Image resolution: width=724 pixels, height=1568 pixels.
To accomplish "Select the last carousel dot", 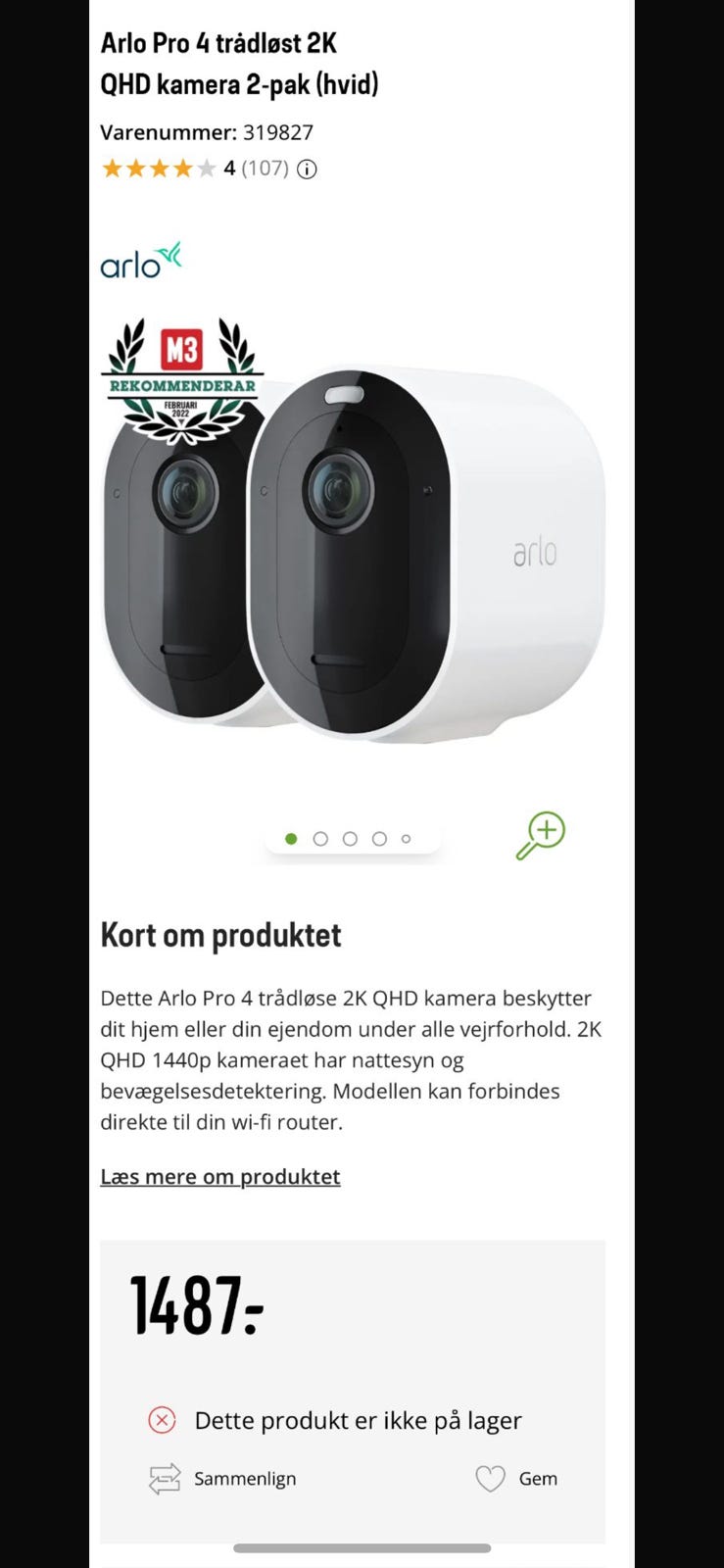I will [406, 838].
